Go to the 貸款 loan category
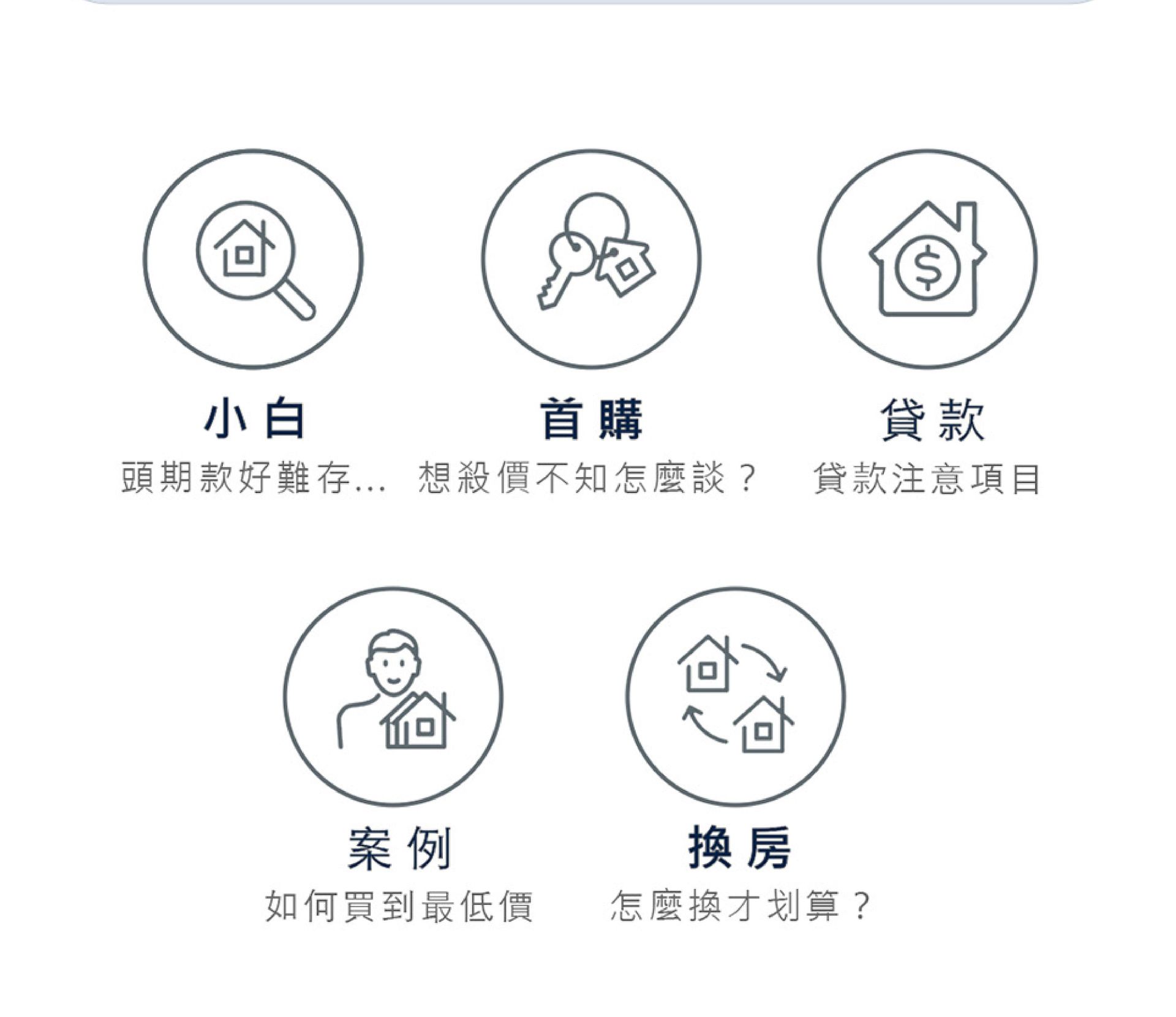 pos(927,259)
